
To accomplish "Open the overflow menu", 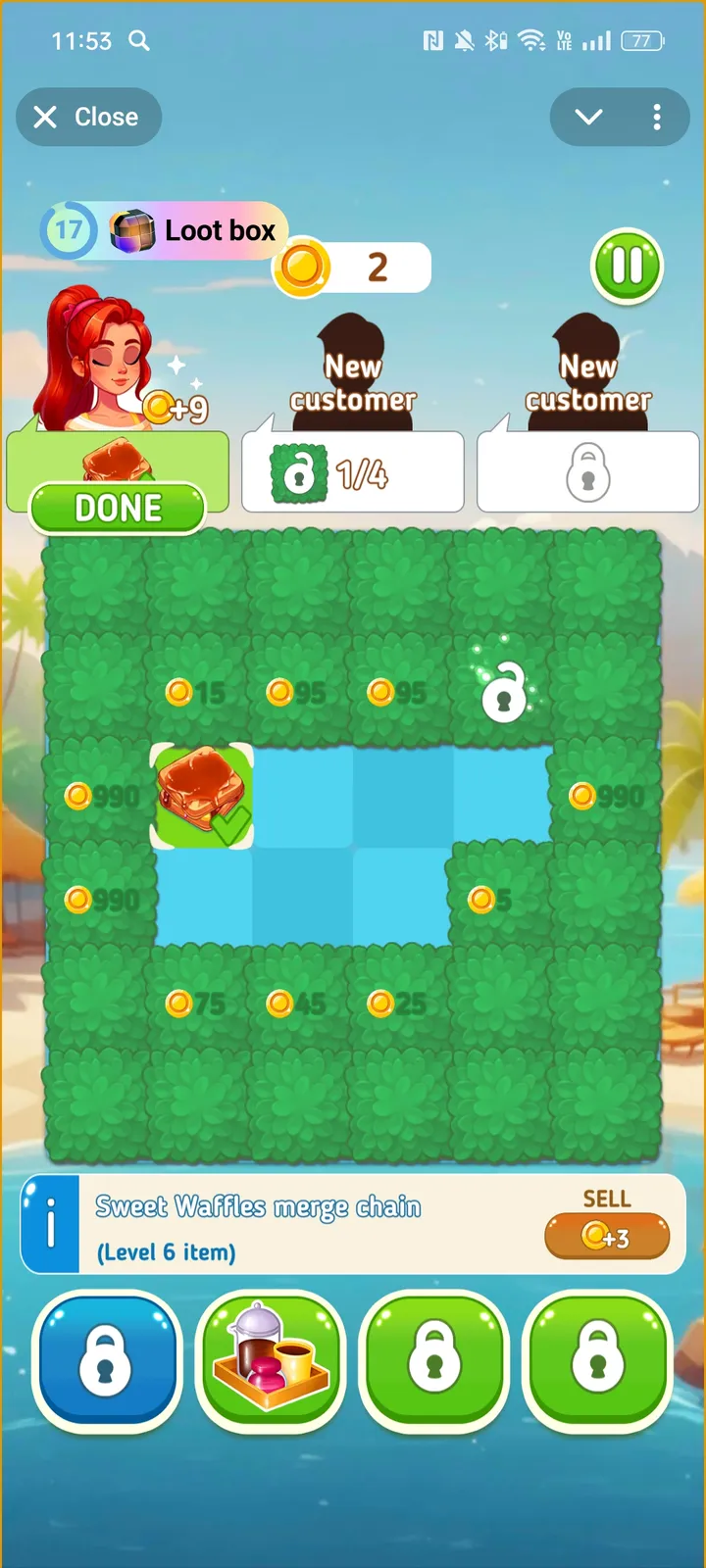I will point(657,117).
